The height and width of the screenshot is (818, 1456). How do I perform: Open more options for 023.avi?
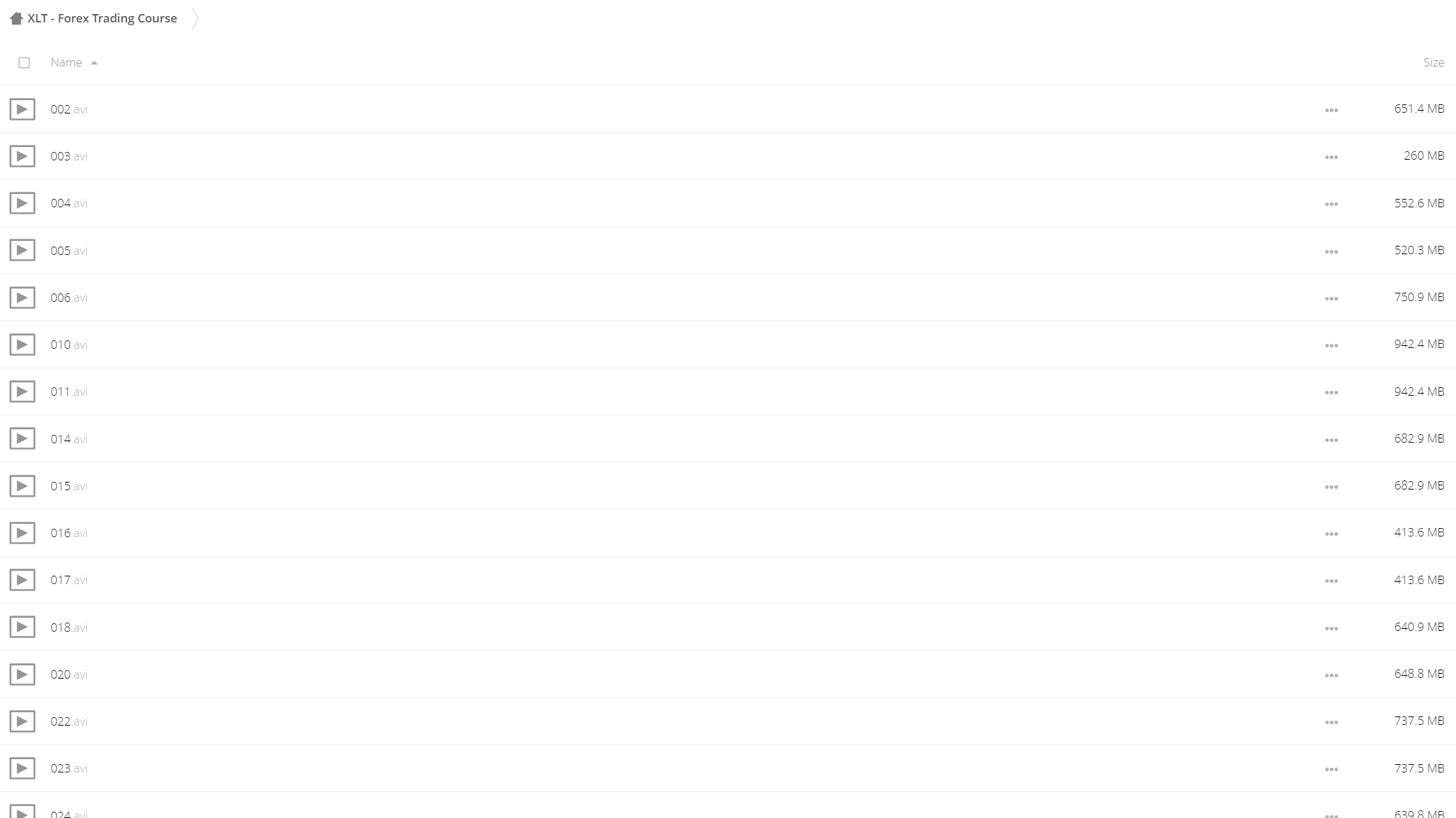point(1331,769)
